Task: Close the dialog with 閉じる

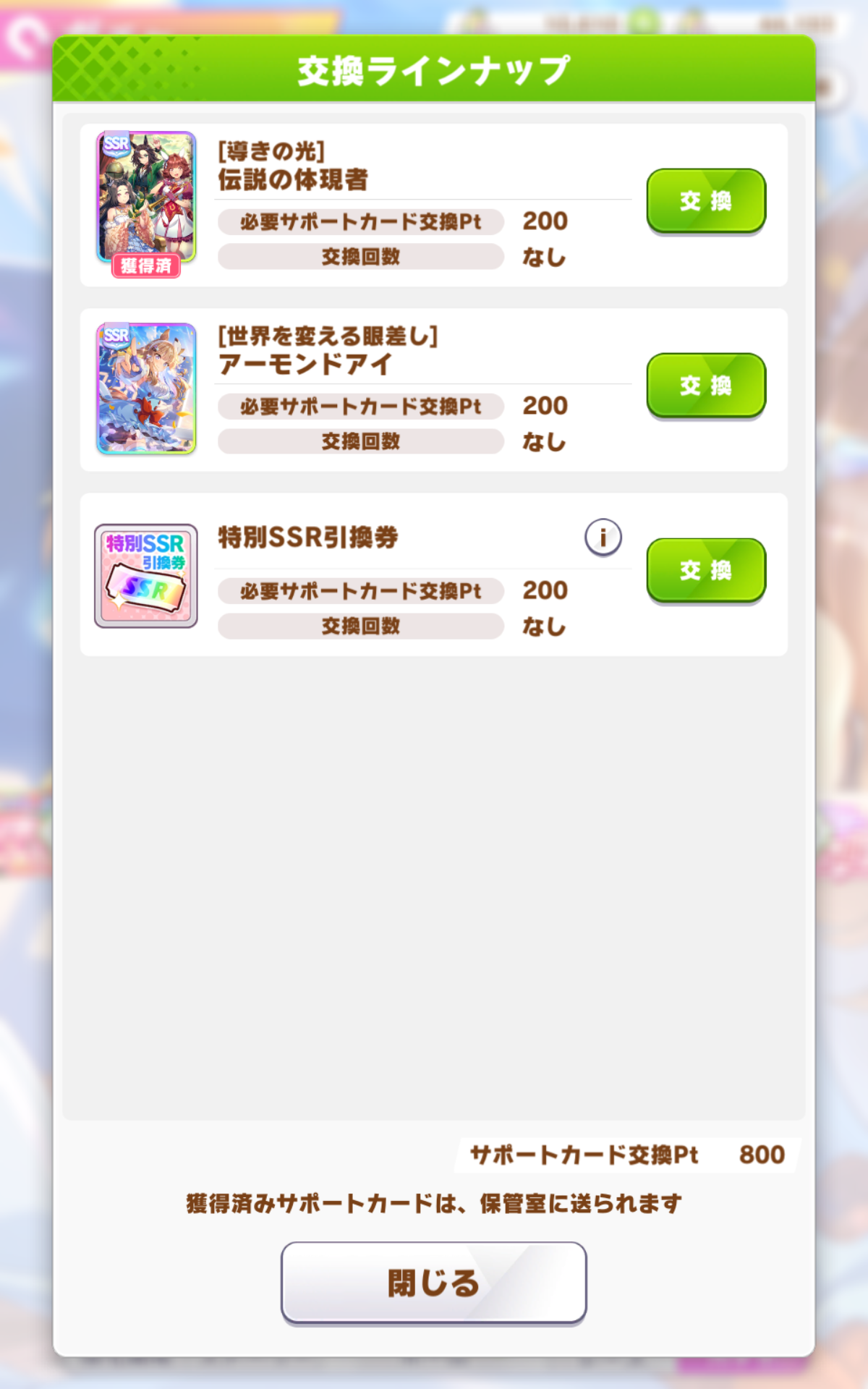Action: coord(433,1283)
